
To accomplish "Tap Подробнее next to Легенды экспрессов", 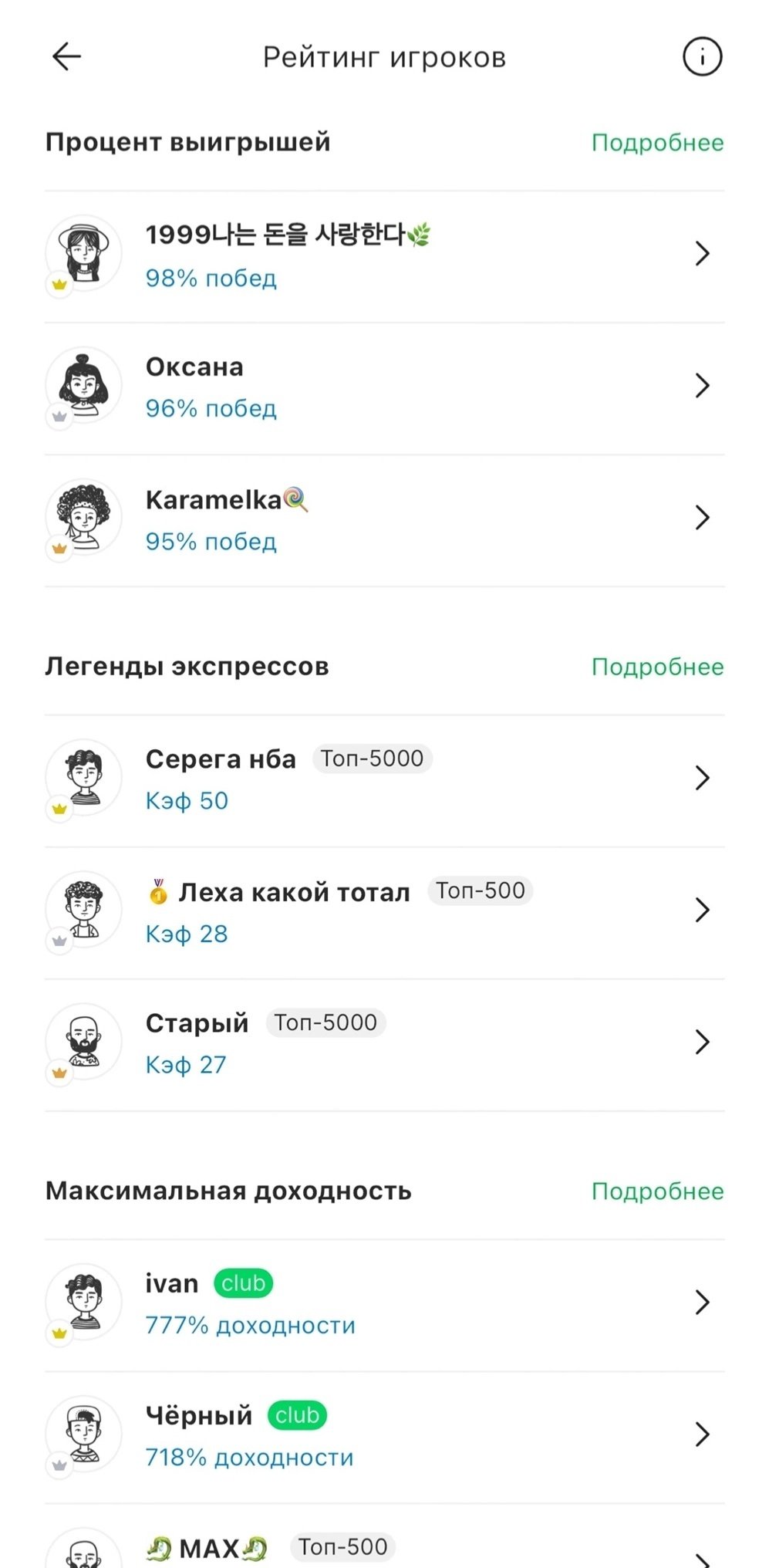I will [x=656, y=667].
